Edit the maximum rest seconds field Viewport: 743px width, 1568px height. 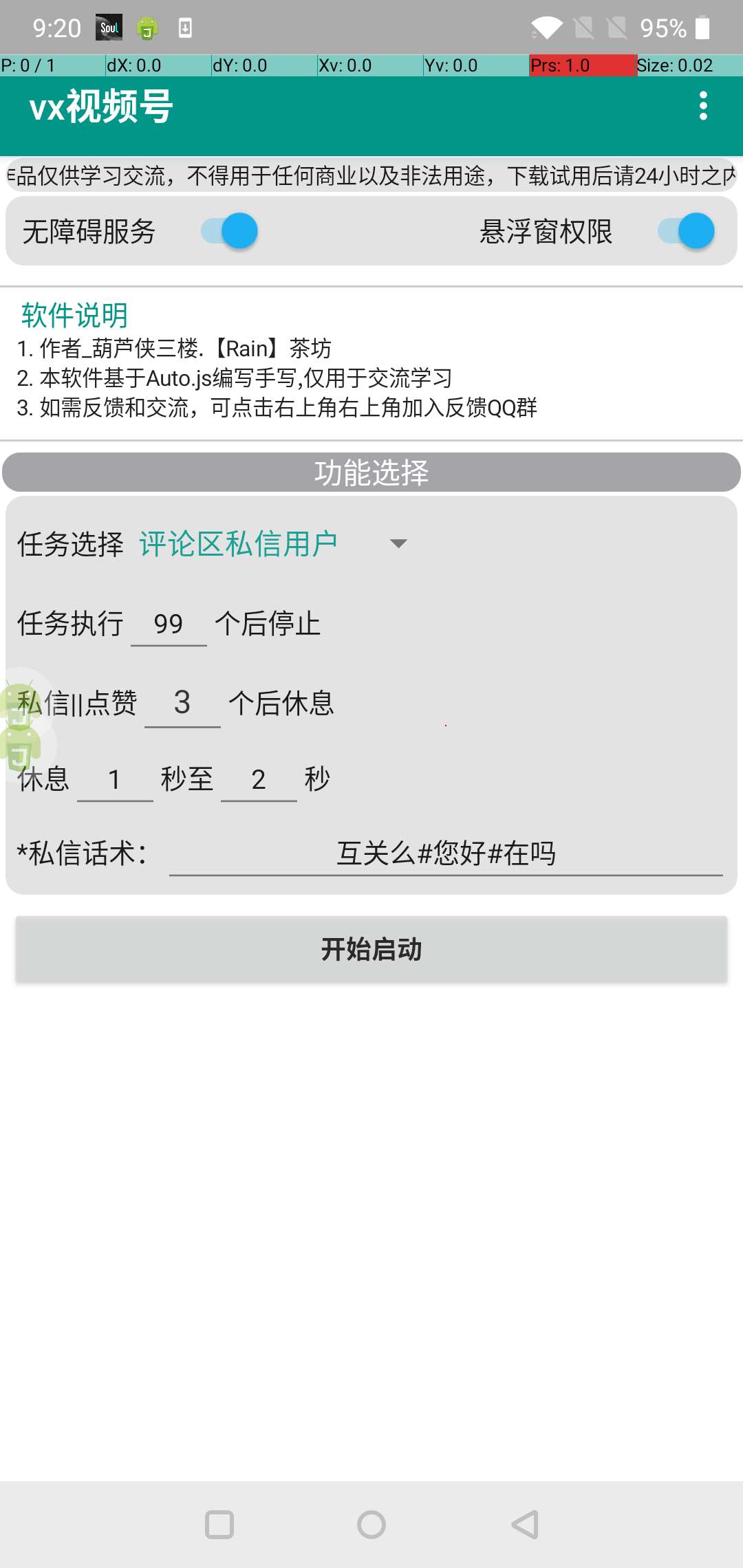(259, 780)
